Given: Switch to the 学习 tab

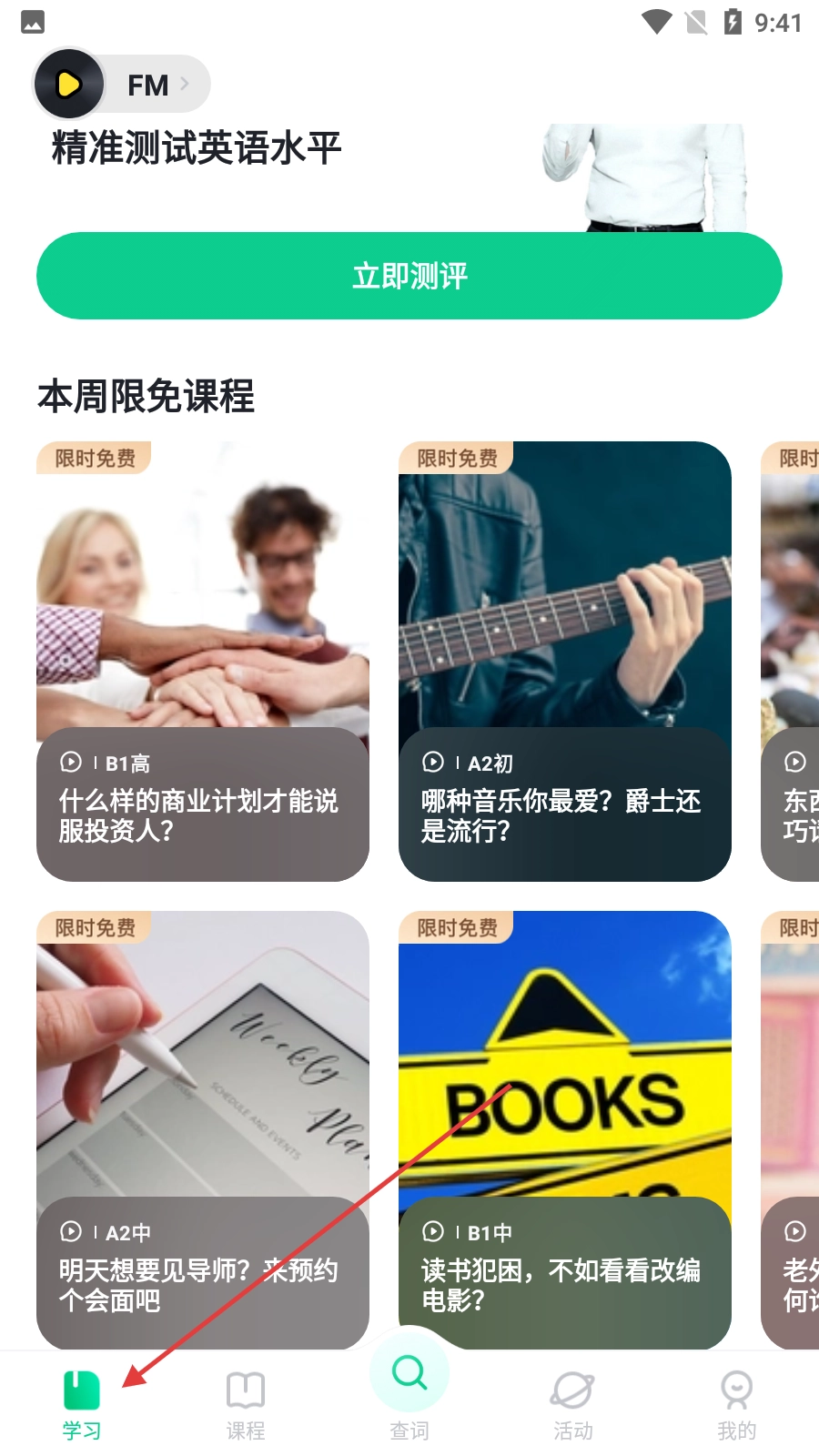Looking at the screenshot, I should [x=82, y=1405].
